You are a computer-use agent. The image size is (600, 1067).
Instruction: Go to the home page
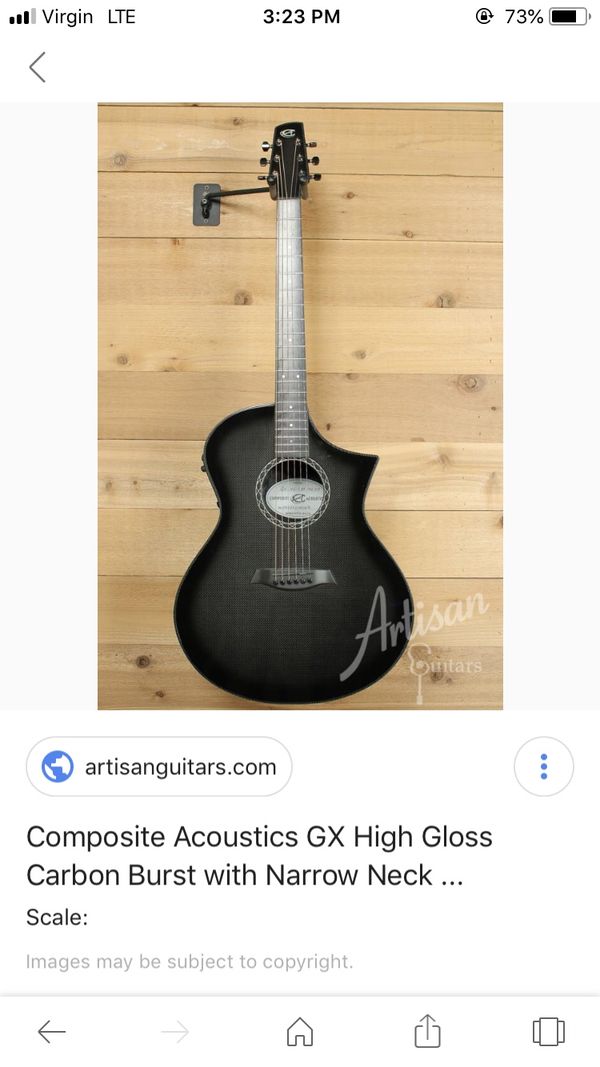(300, 1031)
